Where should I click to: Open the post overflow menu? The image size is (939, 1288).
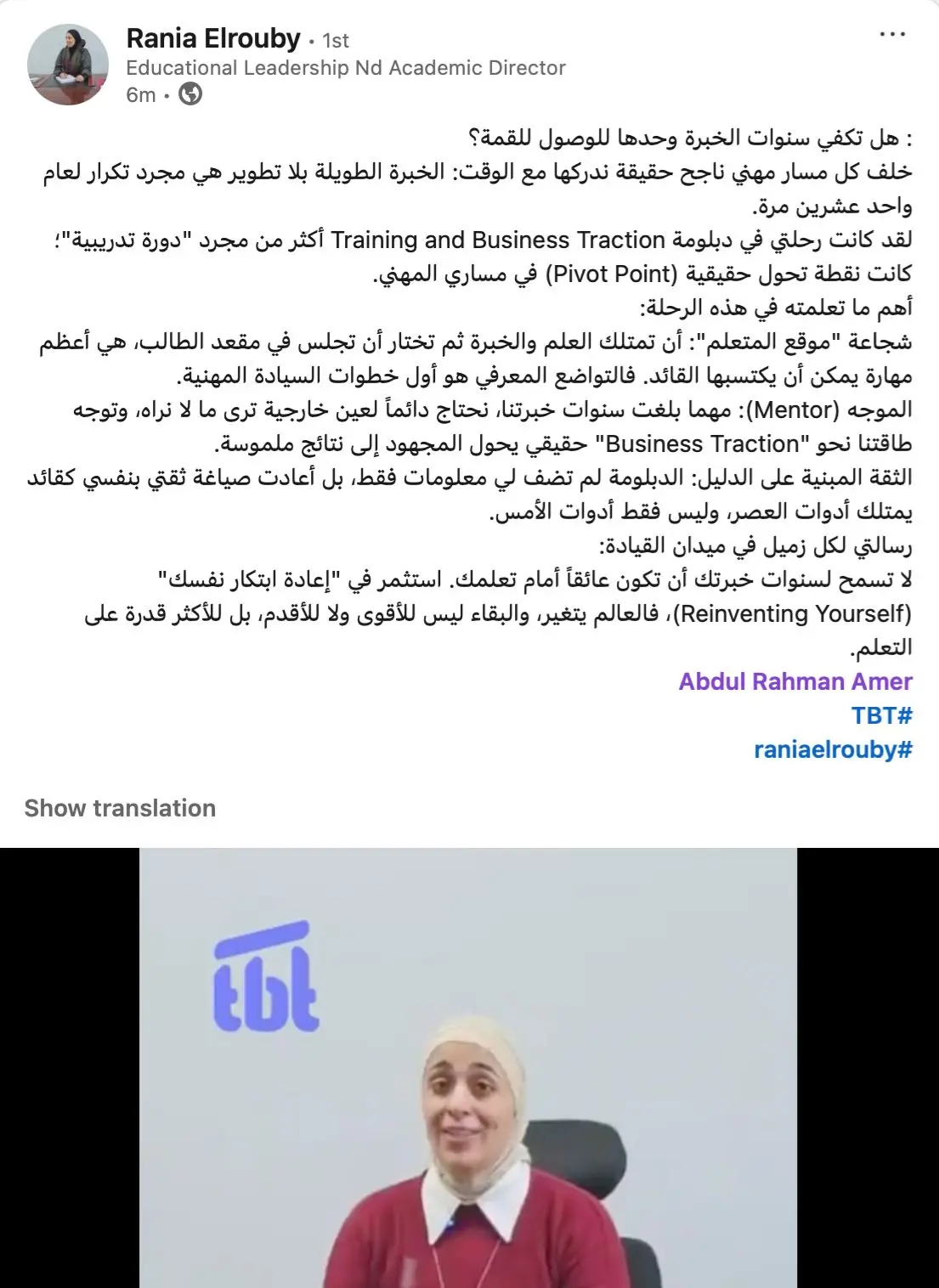[x=892, y=35]
